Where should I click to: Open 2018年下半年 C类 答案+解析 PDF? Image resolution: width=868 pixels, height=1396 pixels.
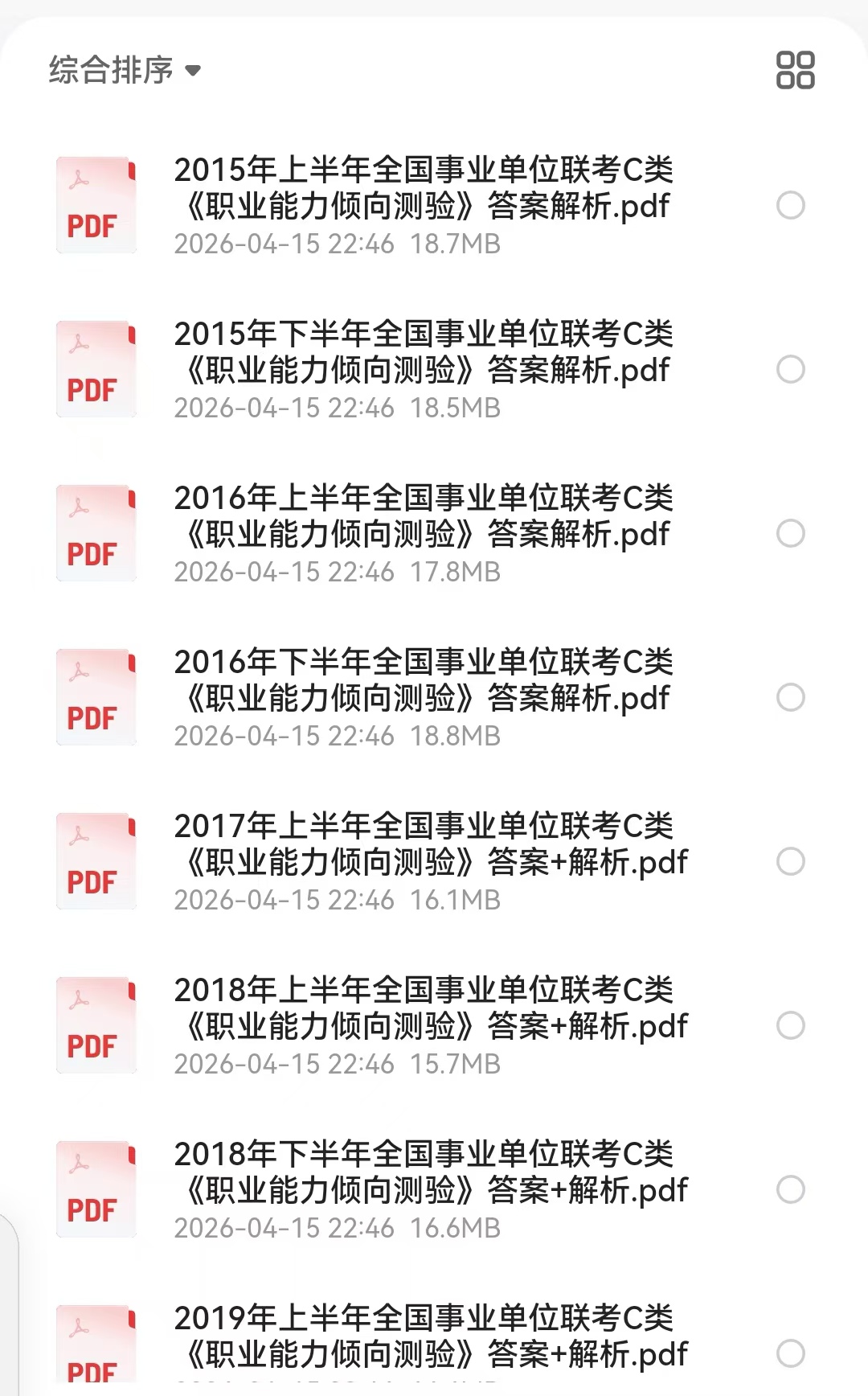pyautogui.click(x=431, y=1172)
